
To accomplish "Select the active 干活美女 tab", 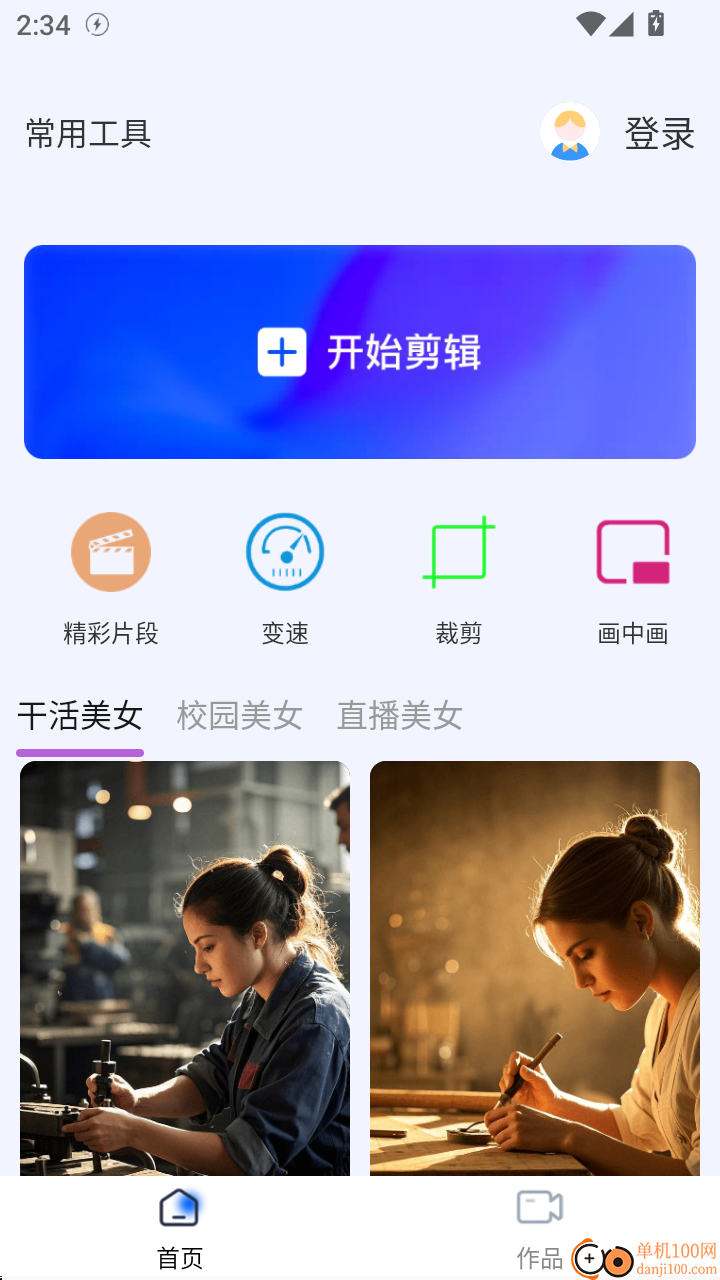I will click(x=79, y=716).
